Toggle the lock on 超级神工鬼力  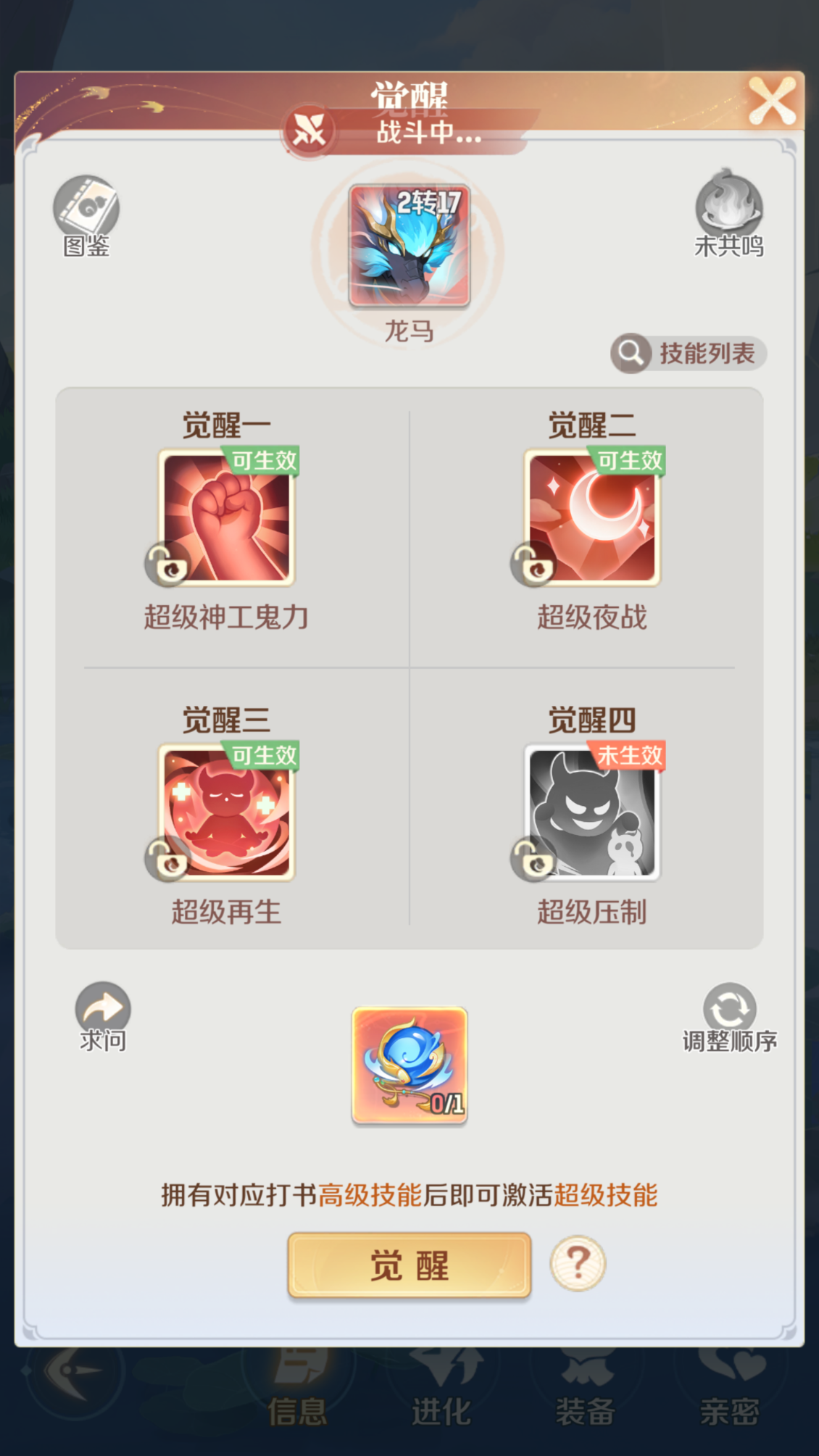tap(167, 565)
